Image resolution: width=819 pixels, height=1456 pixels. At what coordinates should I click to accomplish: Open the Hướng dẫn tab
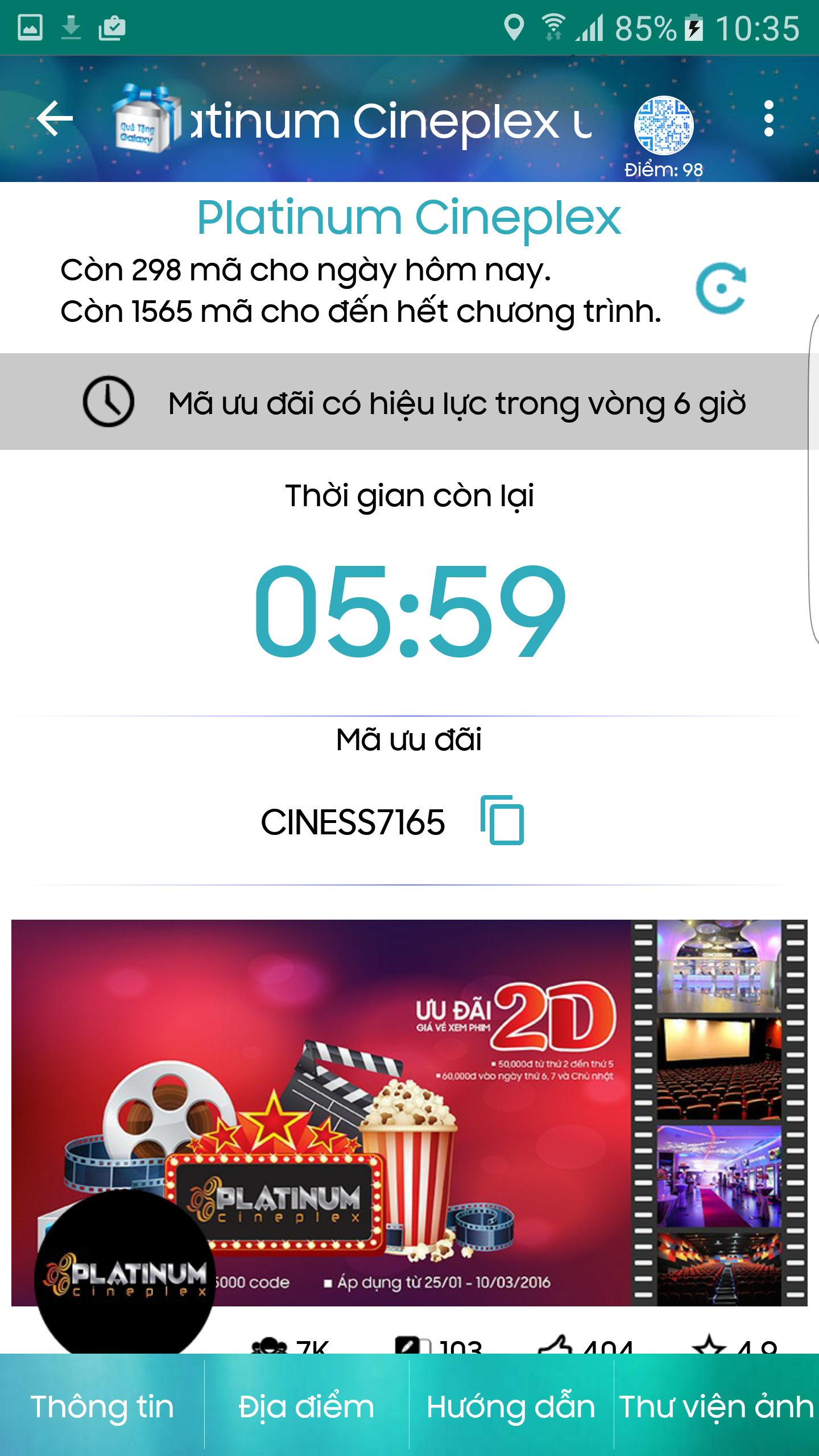(x=511, y=1407)
